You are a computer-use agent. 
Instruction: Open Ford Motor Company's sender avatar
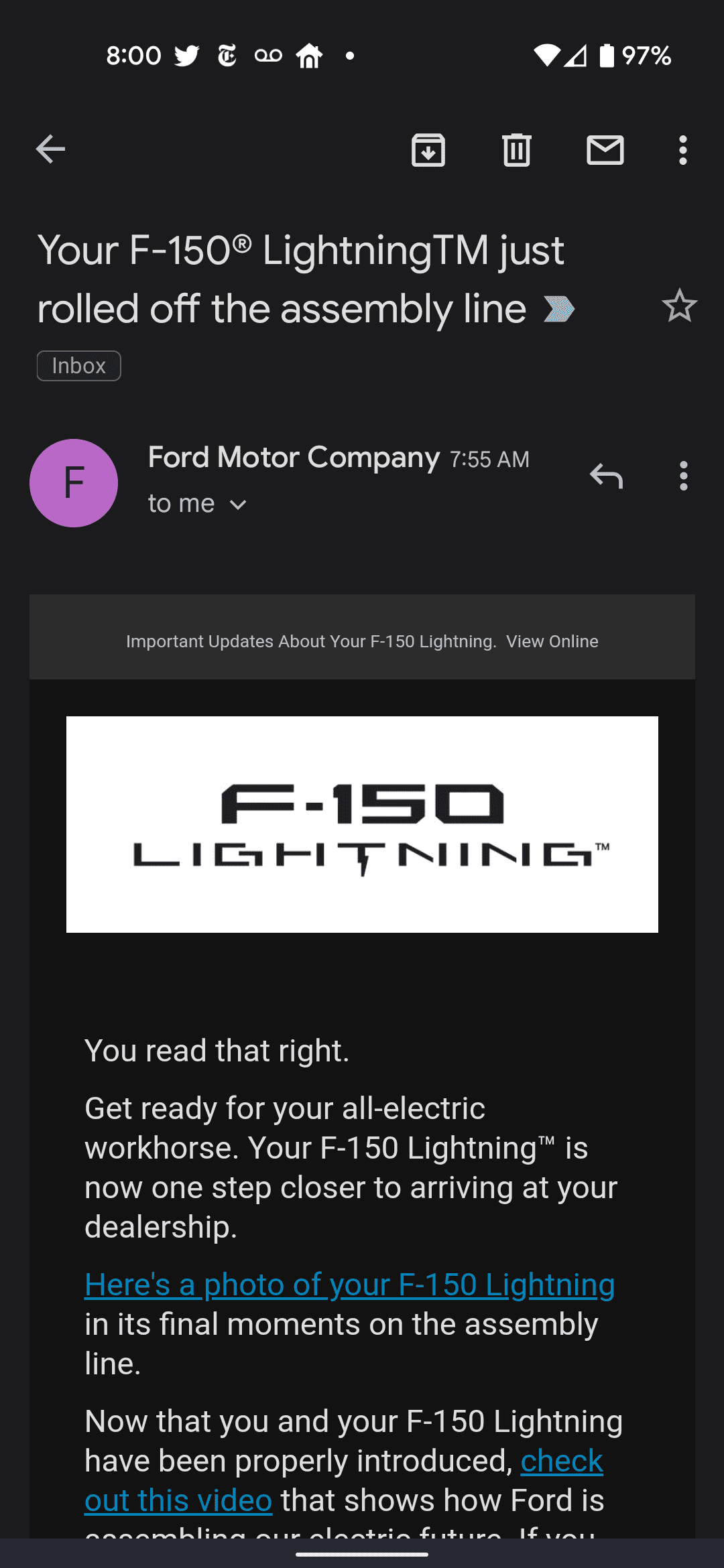[x=74, y=482]
